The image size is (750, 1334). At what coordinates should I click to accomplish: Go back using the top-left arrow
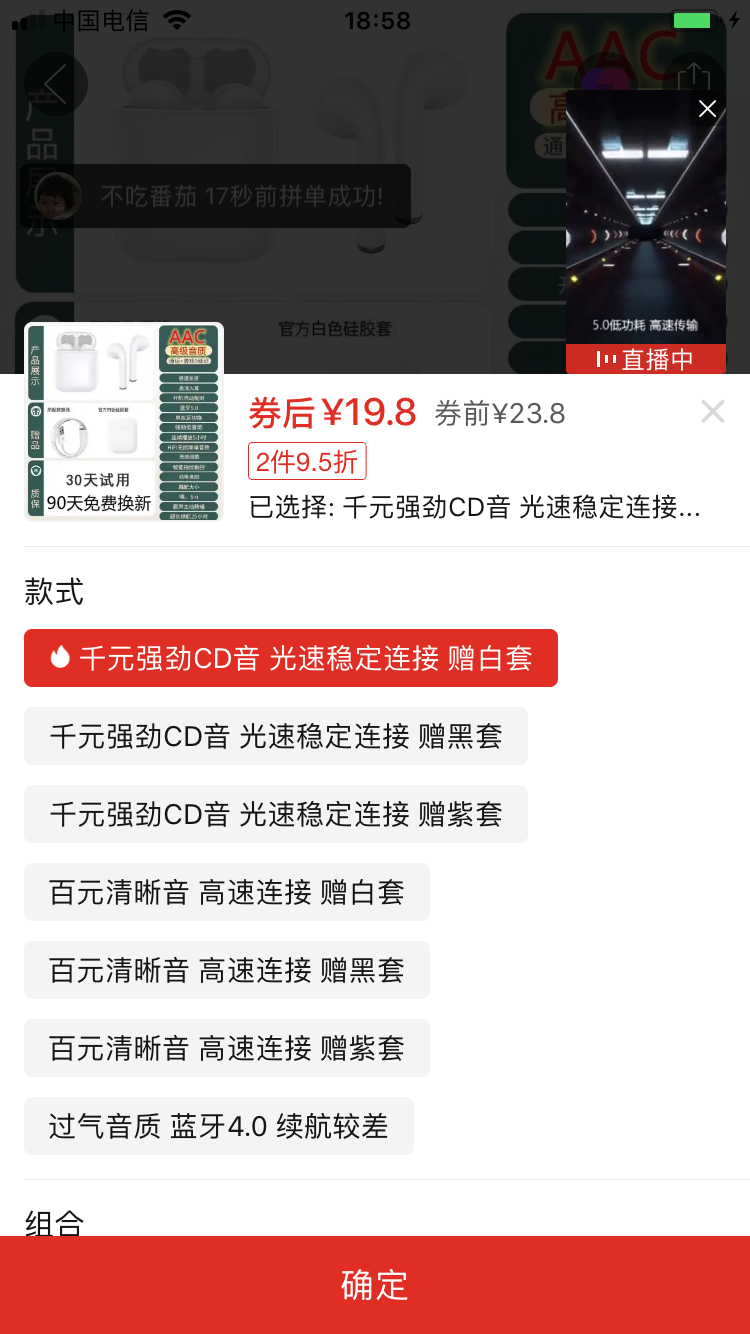click(56, 84)
